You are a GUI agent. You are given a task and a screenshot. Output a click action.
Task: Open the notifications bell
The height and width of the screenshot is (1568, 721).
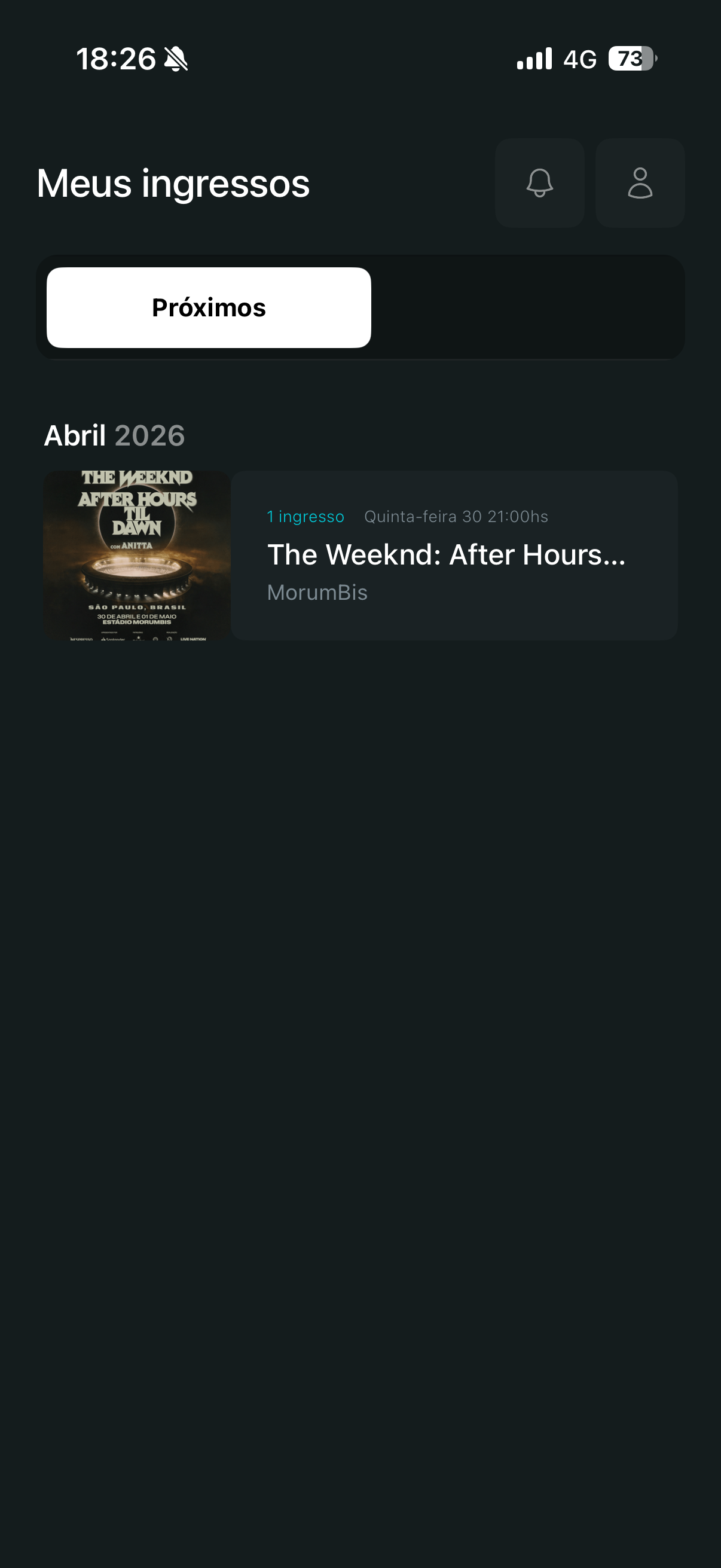point(539,182)
